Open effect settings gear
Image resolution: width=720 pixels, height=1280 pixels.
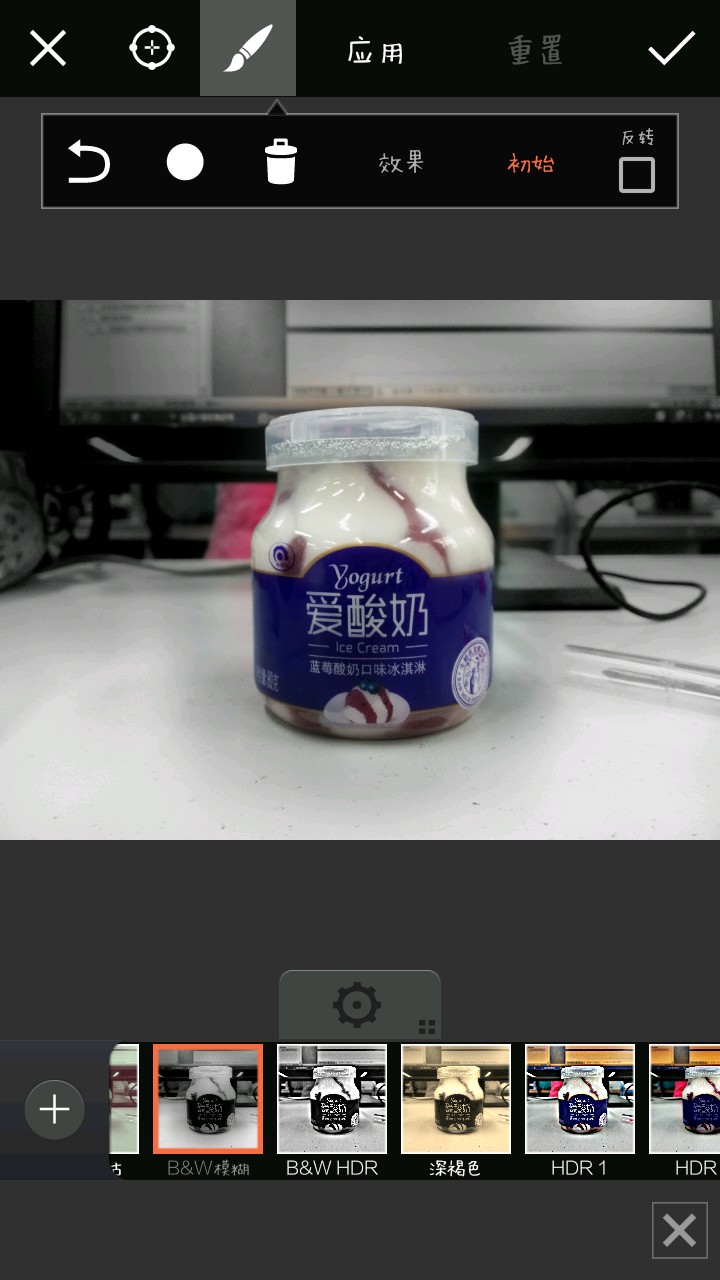tap(358, 1005)
